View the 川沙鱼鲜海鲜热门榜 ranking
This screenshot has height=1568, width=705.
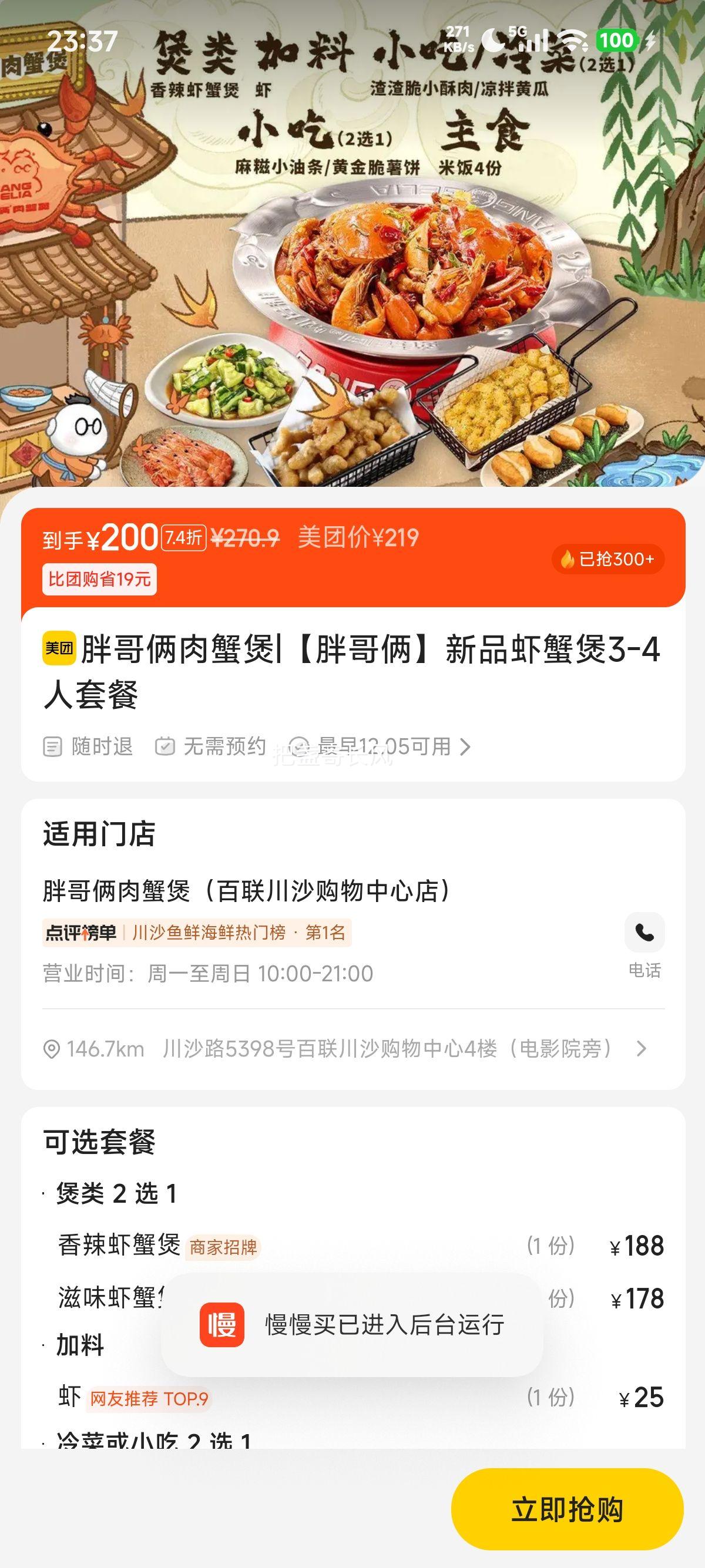pos(197,933)
